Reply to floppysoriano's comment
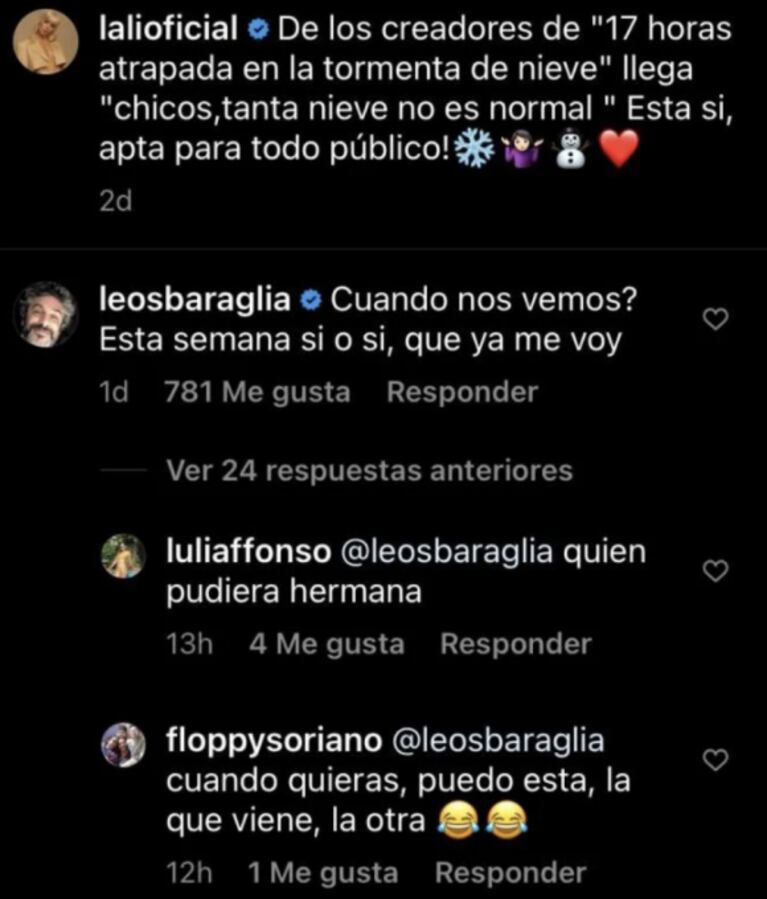Image resolution: width=767 pixels, height=899 pixels. tap(510, 873)
